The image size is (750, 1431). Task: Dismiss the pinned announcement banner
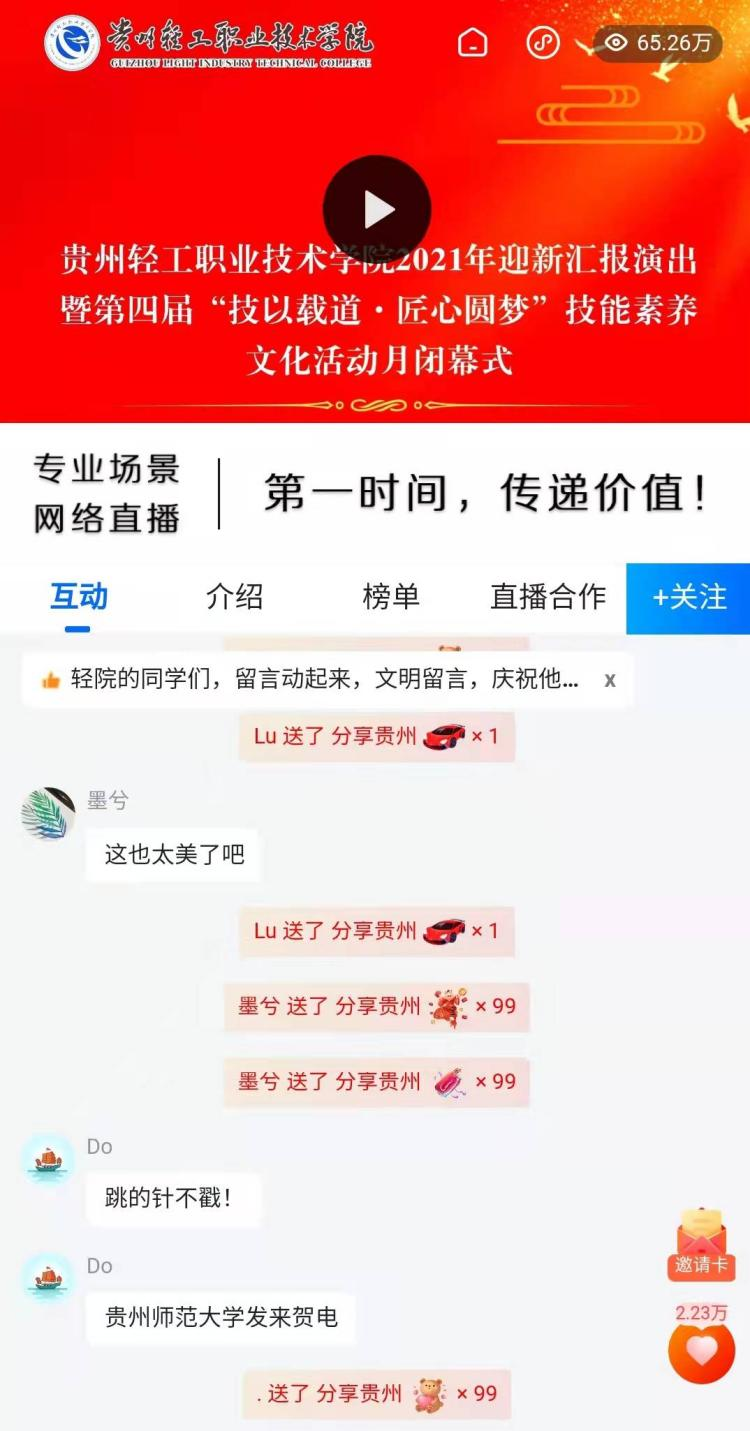[x=610, y=680]
